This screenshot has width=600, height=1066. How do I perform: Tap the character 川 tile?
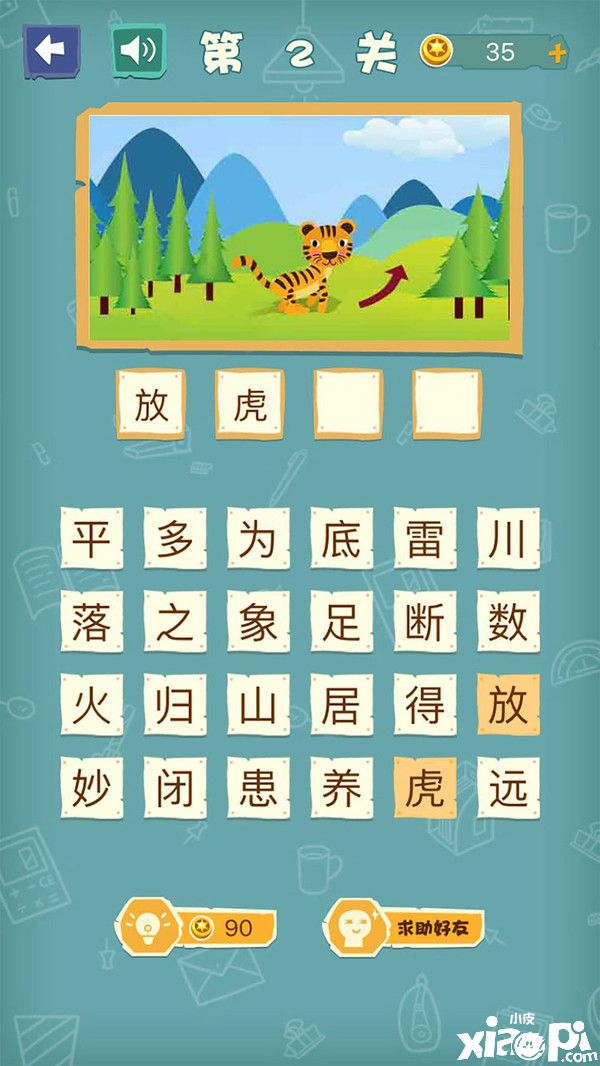click(508, 538)
